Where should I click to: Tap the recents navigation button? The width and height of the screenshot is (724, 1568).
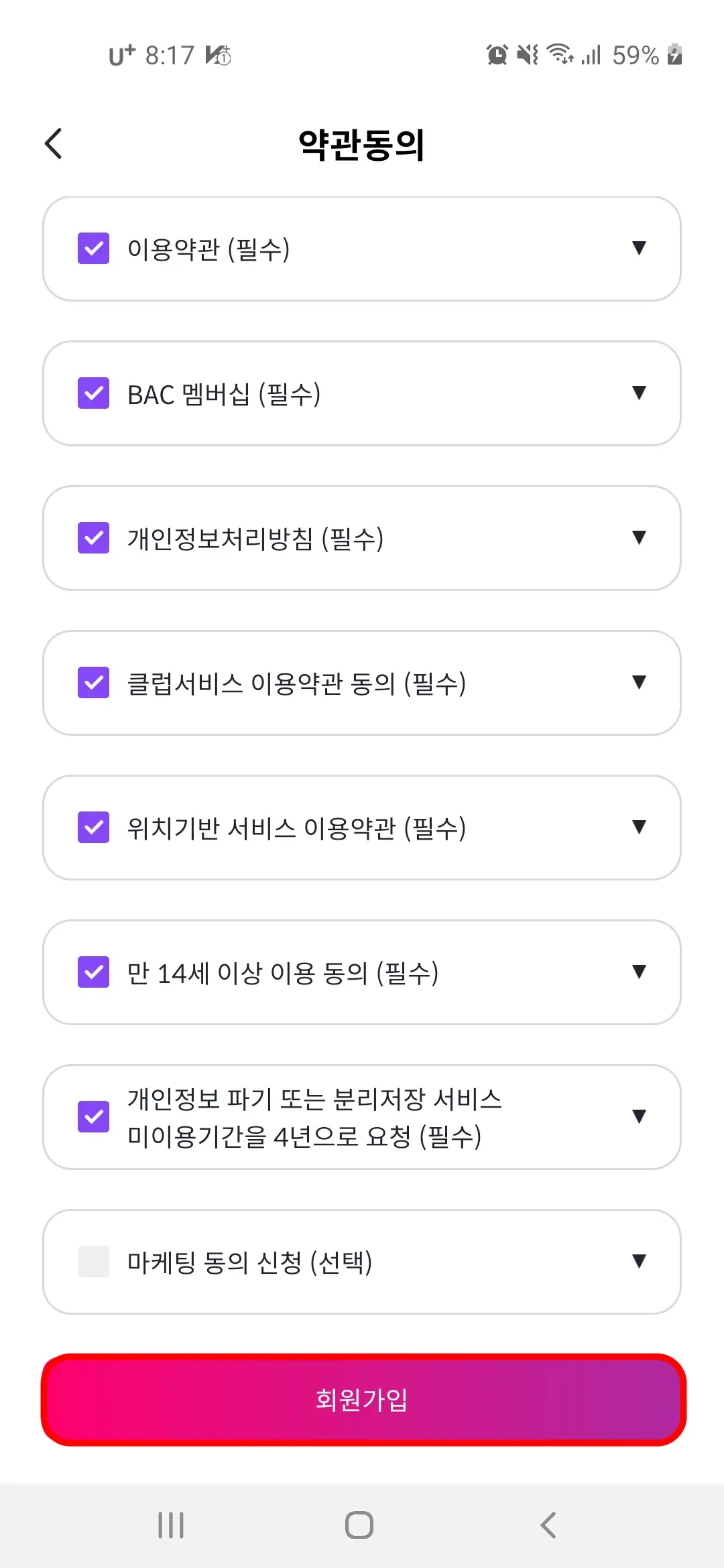point(171,1526)
